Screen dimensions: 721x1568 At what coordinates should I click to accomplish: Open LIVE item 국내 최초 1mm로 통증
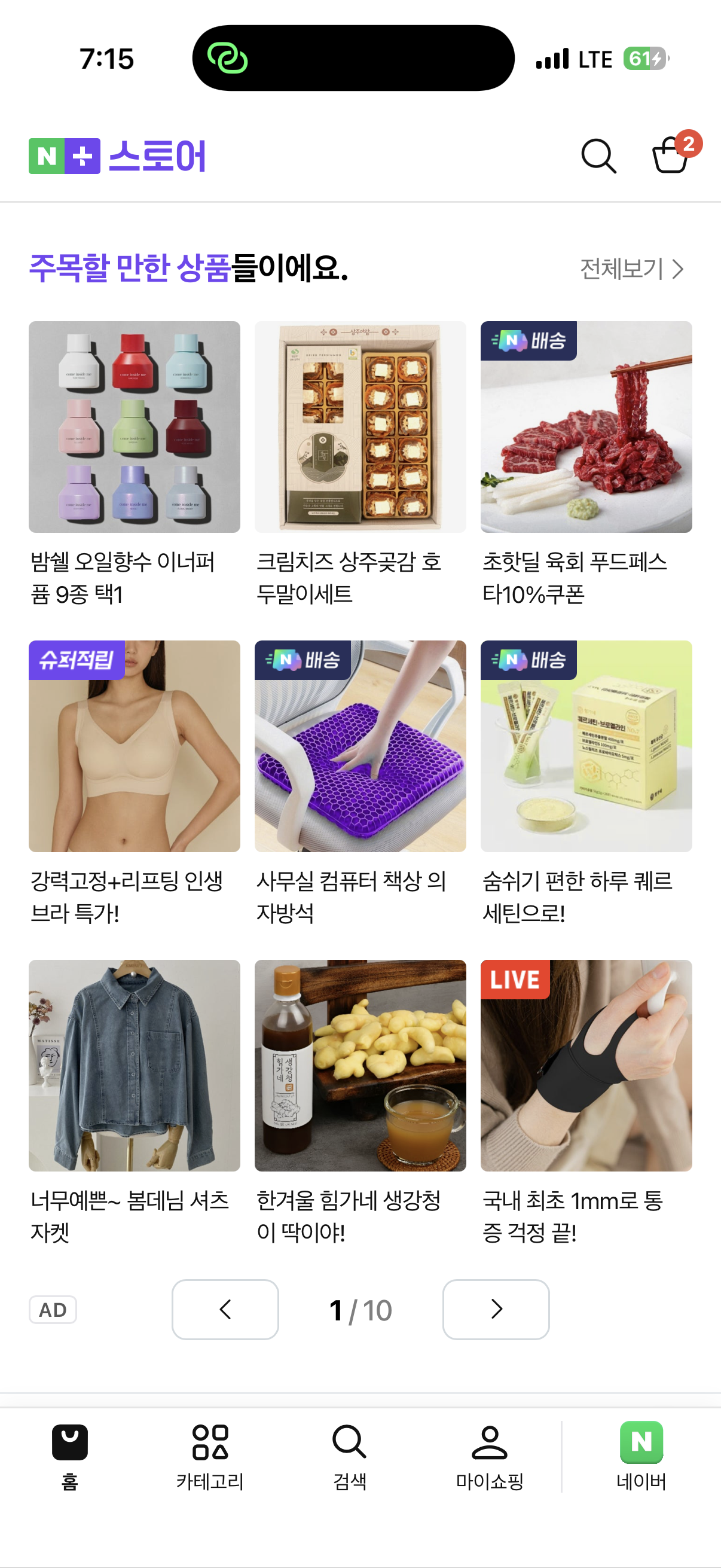point(586,1066)
